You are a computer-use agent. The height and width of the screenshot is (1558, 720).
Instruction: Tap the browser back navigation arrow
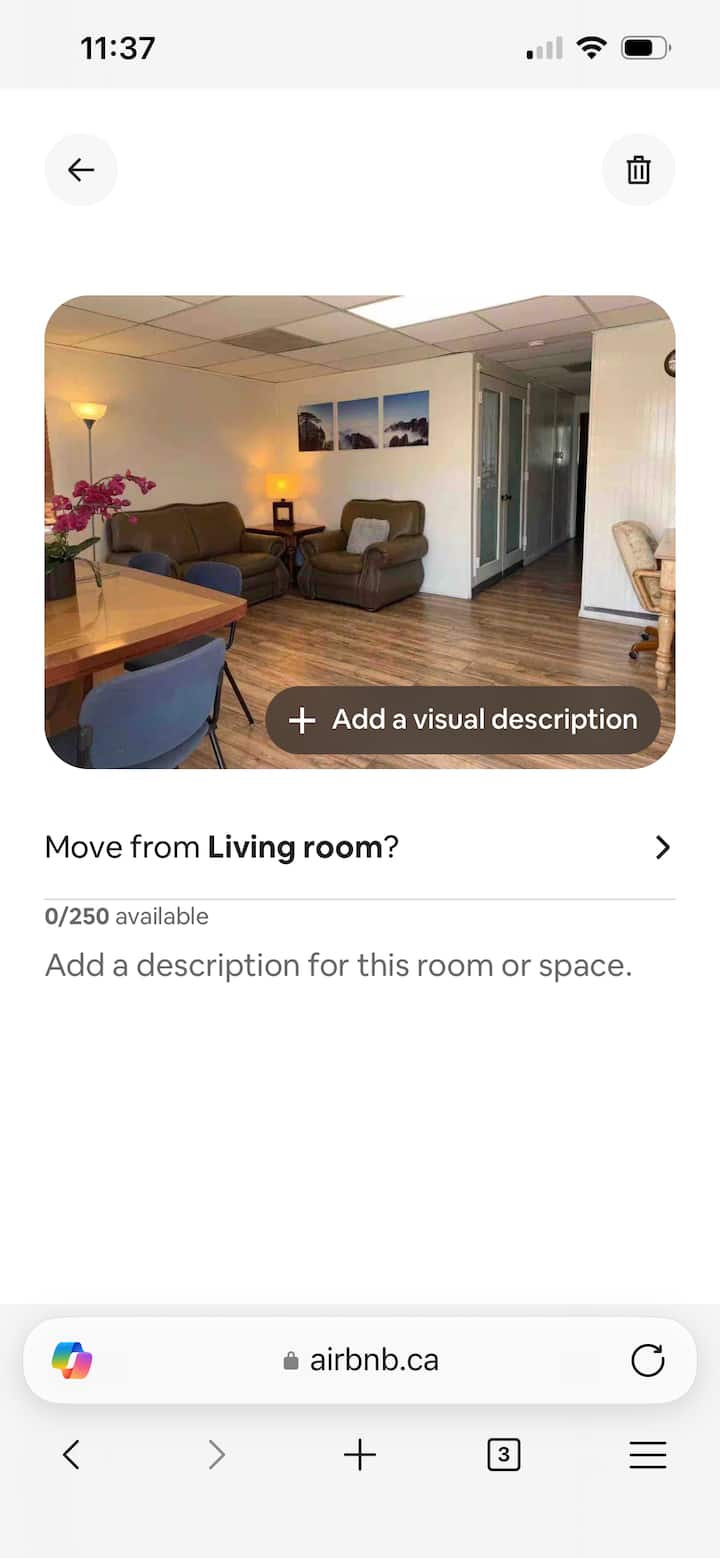tap(71, 1455)
